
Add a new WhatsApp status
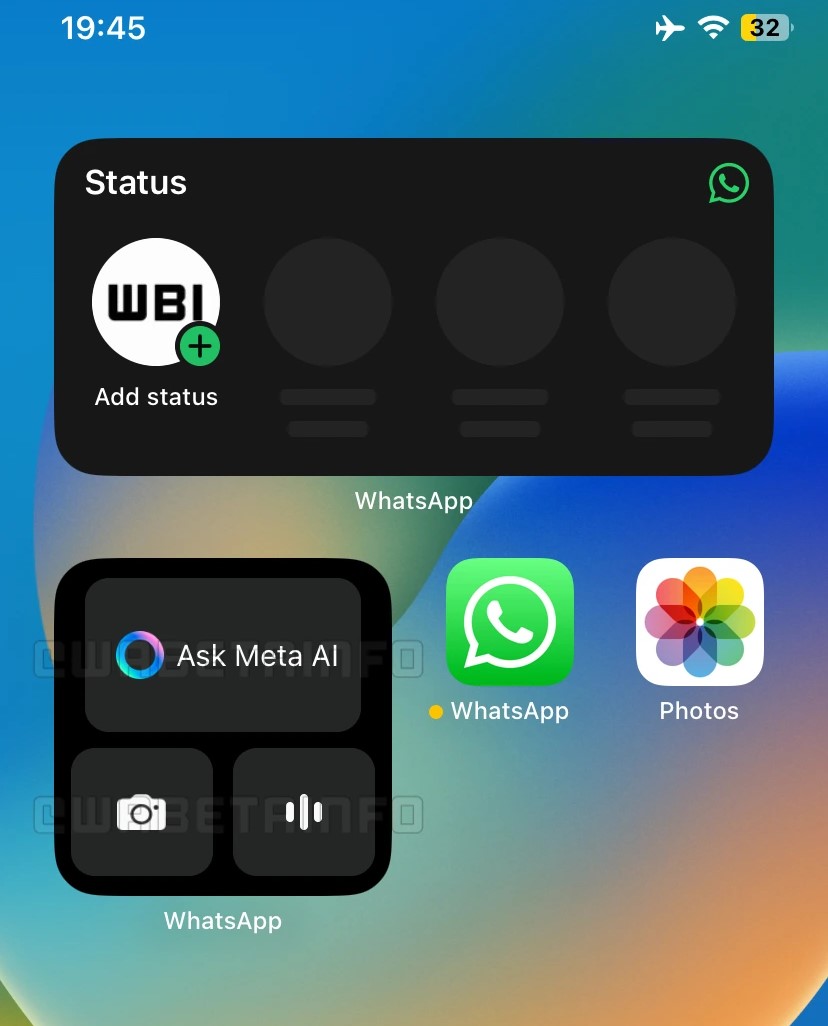point(156,304)
